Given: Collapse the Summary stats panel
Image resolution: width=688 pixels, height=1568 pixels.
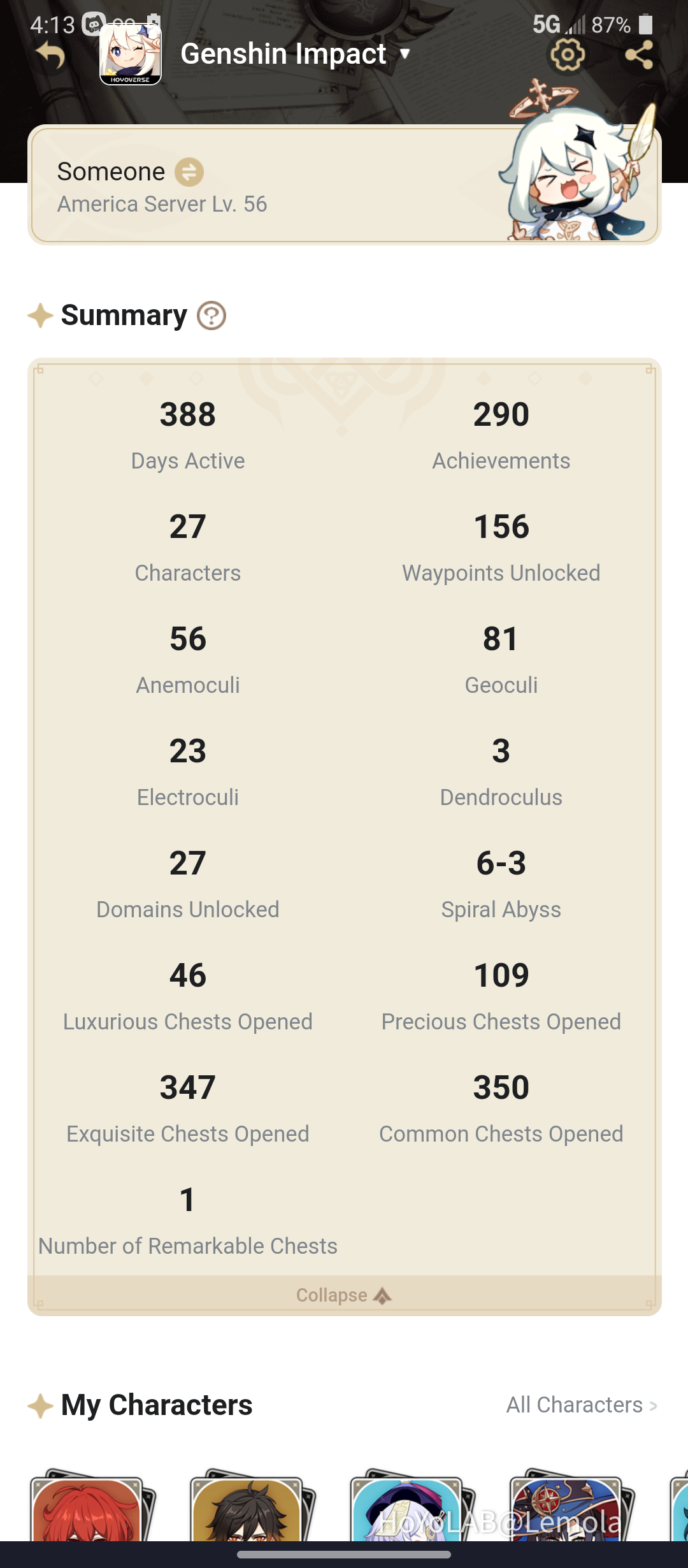Looking at the screenshot, I should (x=344, y=1295).
